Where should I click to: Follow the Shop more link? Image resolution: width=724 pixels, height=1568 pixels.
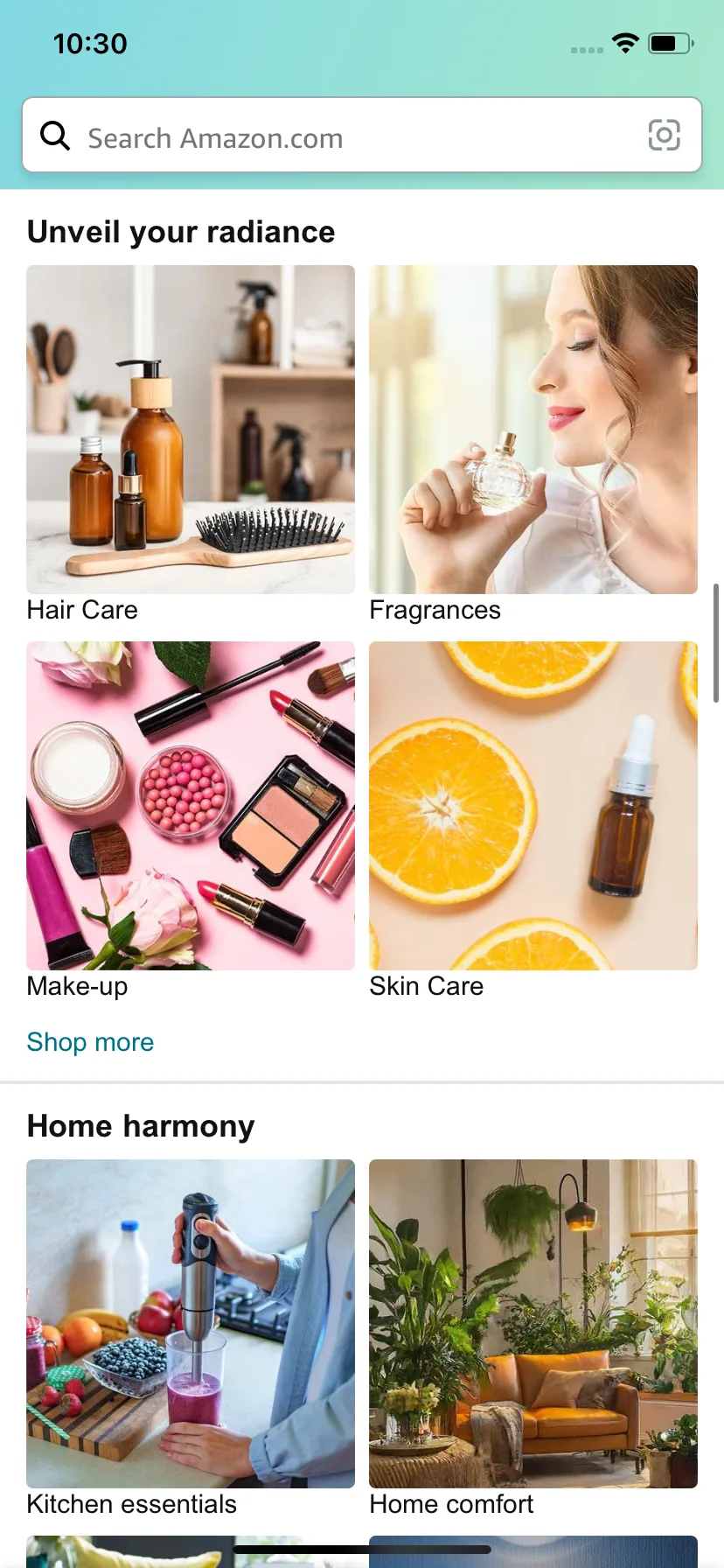point(90,1042)
